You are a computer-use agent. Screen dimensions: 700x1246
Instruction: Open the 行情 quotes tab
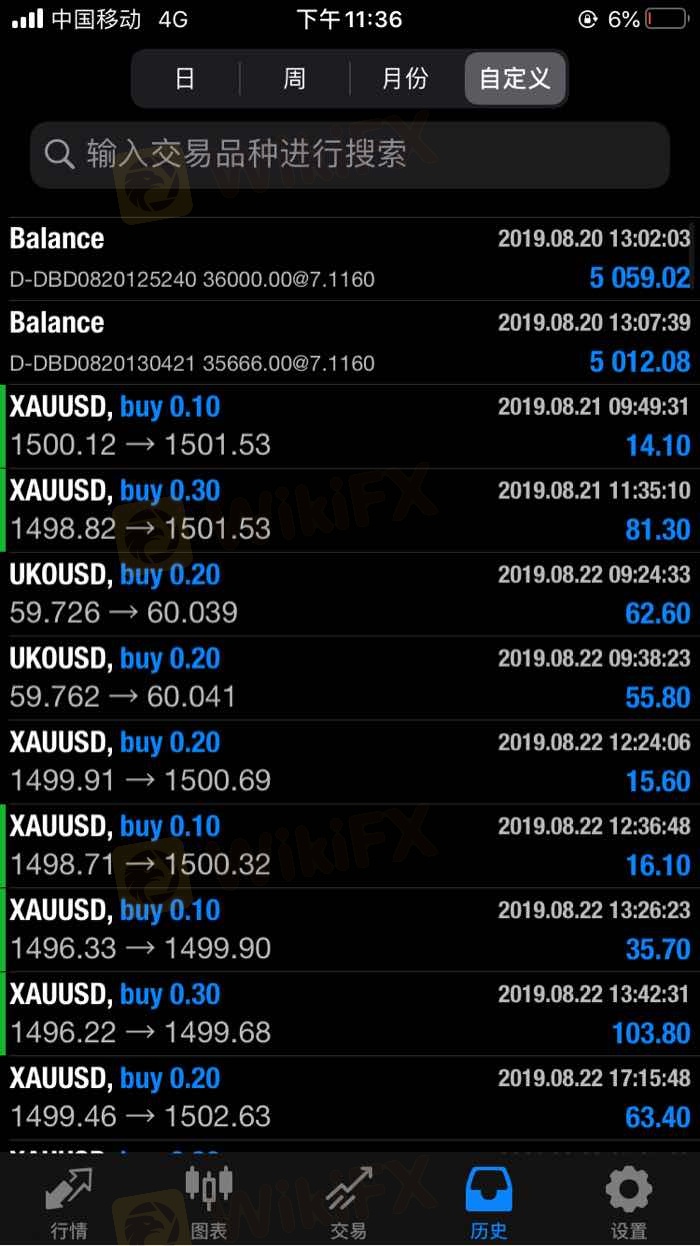69,1203
